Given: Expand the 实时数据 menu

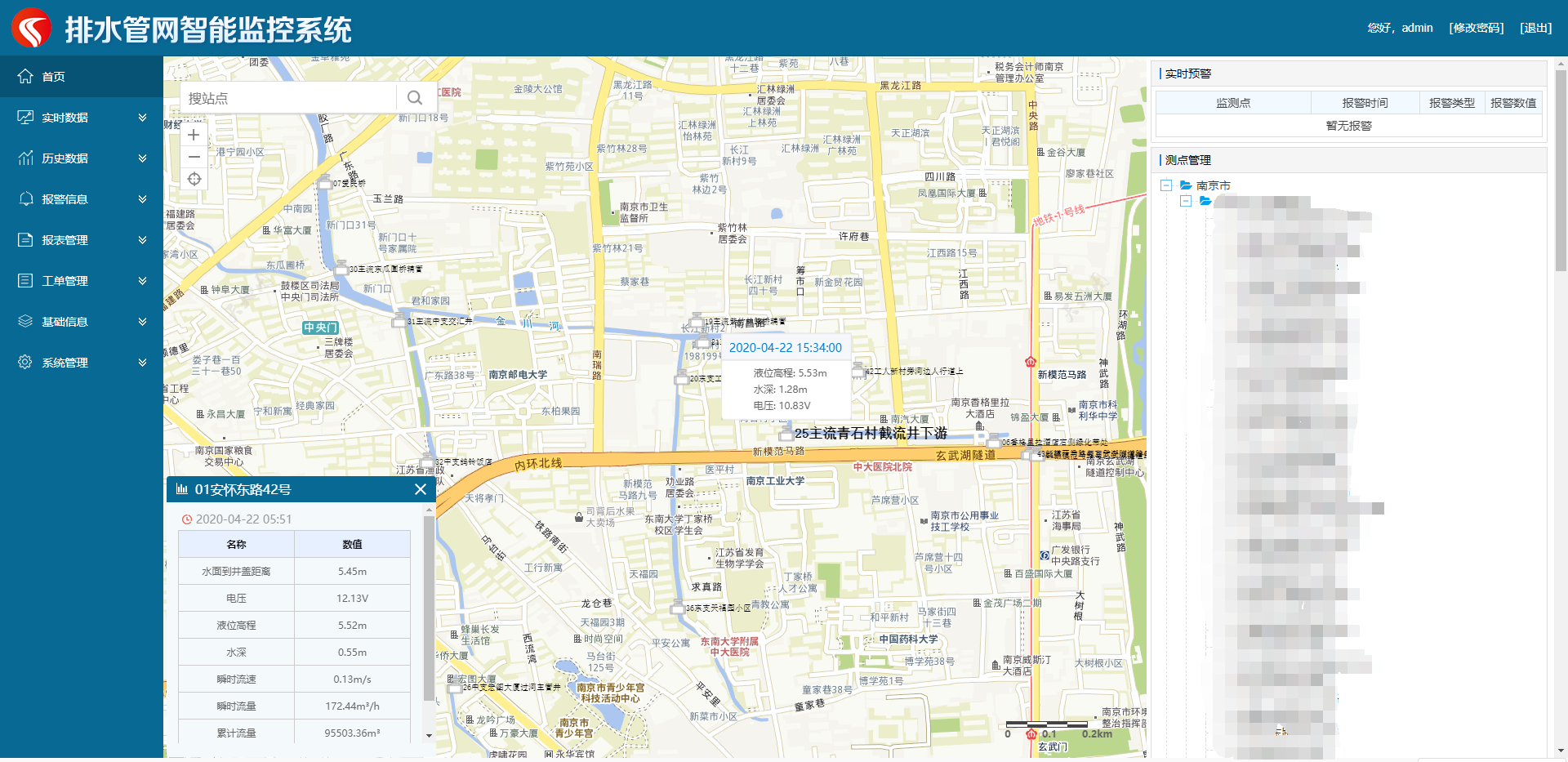Looking at the screenshot, I should tap(80, 118).
